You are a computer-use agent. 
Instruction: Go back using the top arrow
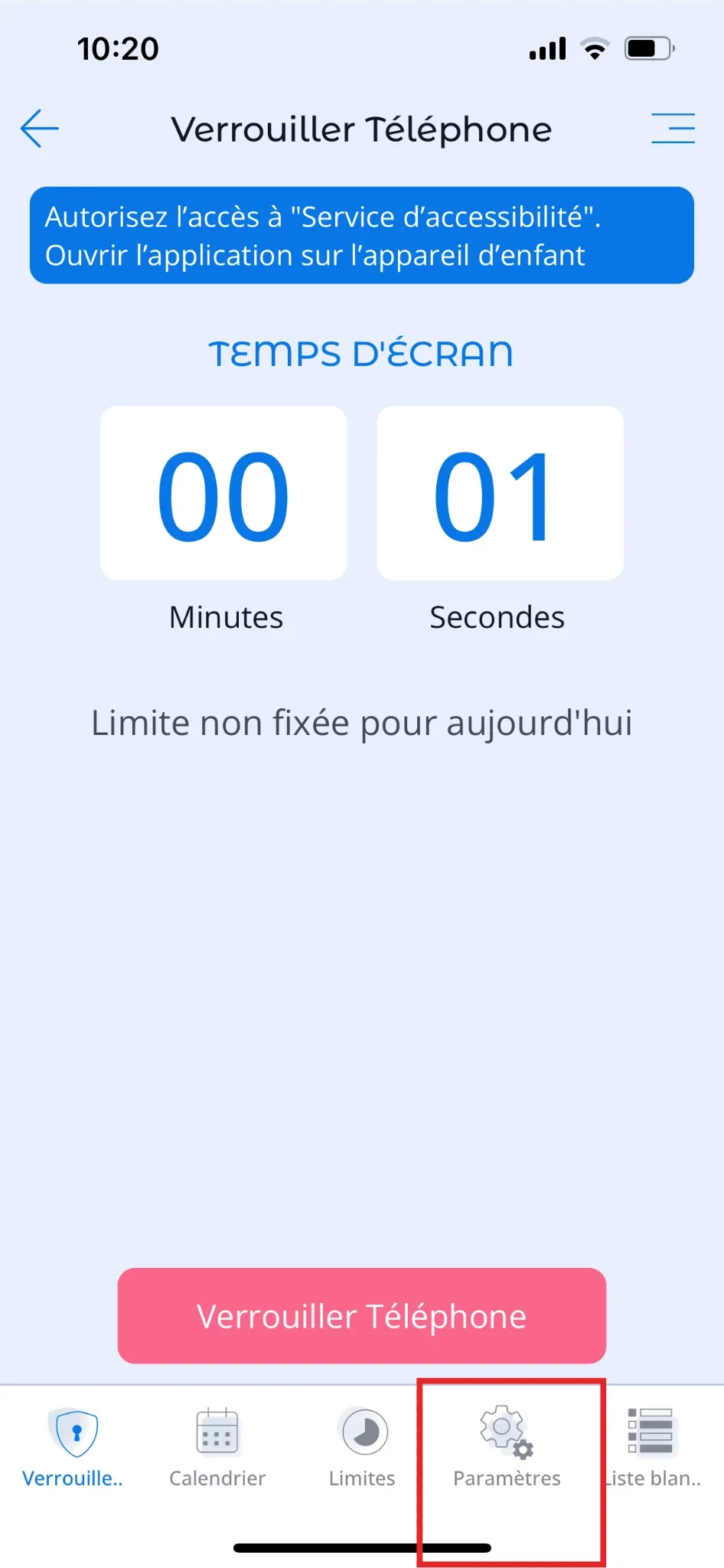coord(40,128)
